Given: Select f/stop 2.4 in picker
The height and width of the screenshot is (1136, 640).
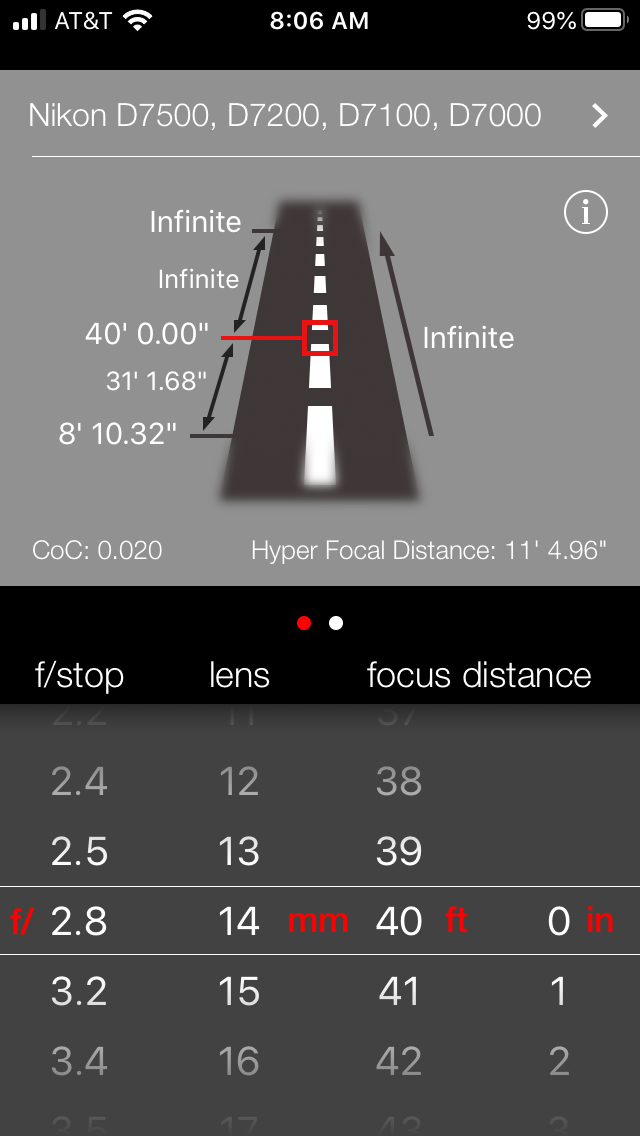Looking at the screenshot, I should [79, 781].
